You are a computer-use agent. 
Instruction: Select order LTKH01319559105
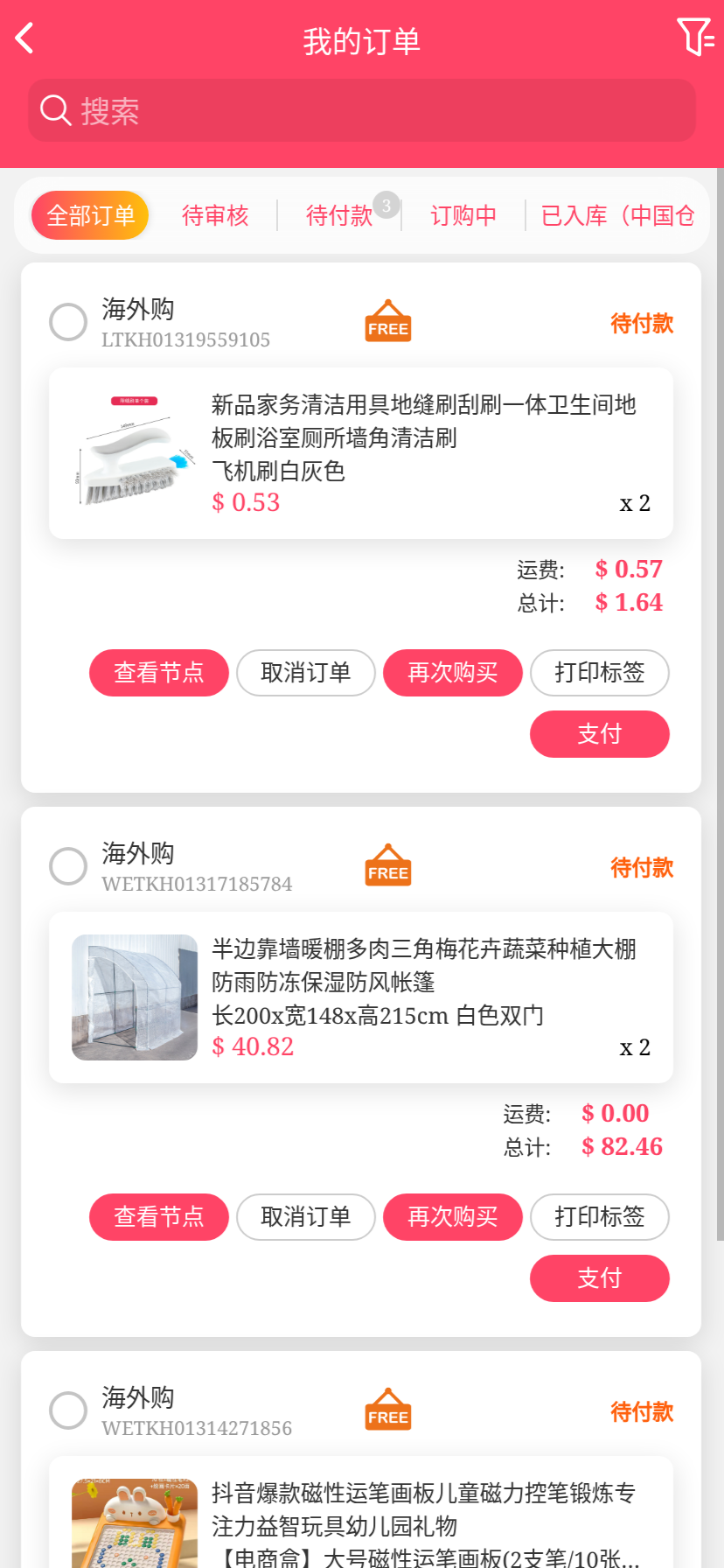tap(68, 322)
